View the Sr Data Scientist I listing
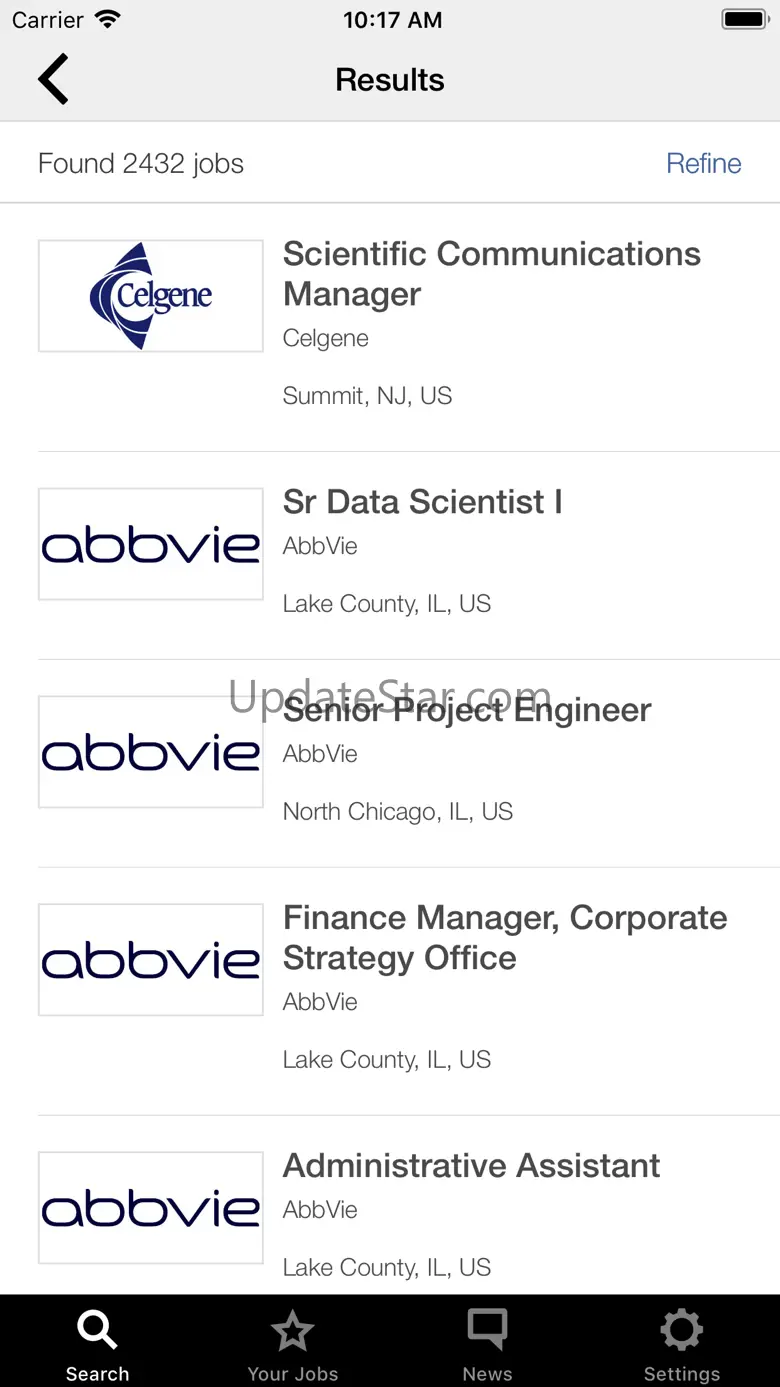Image resolution: width=780 pixels, height=1387 pixels. coord(422,502)
